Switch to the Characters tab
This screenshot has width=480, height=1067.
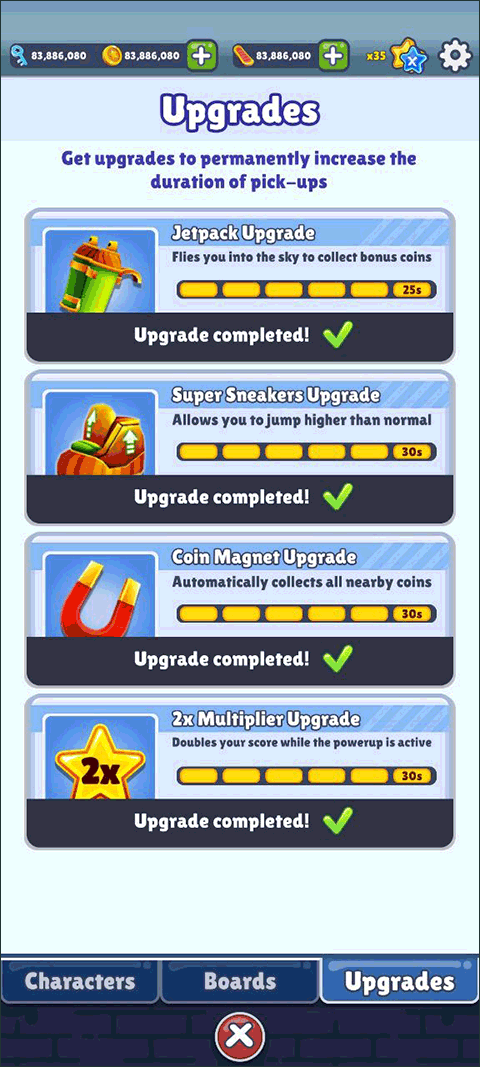80,982
